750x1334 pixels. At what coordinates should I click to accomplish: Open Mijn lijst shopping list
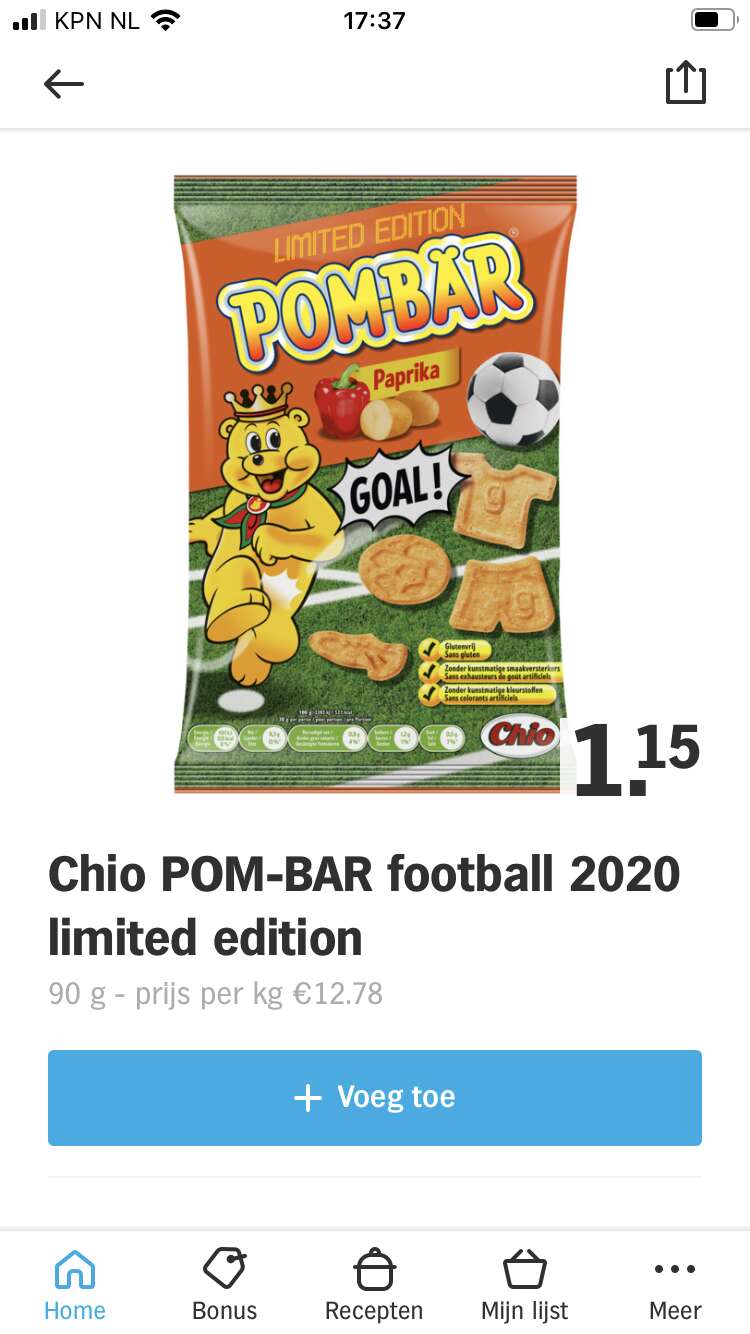click(x=524, y=1285)
